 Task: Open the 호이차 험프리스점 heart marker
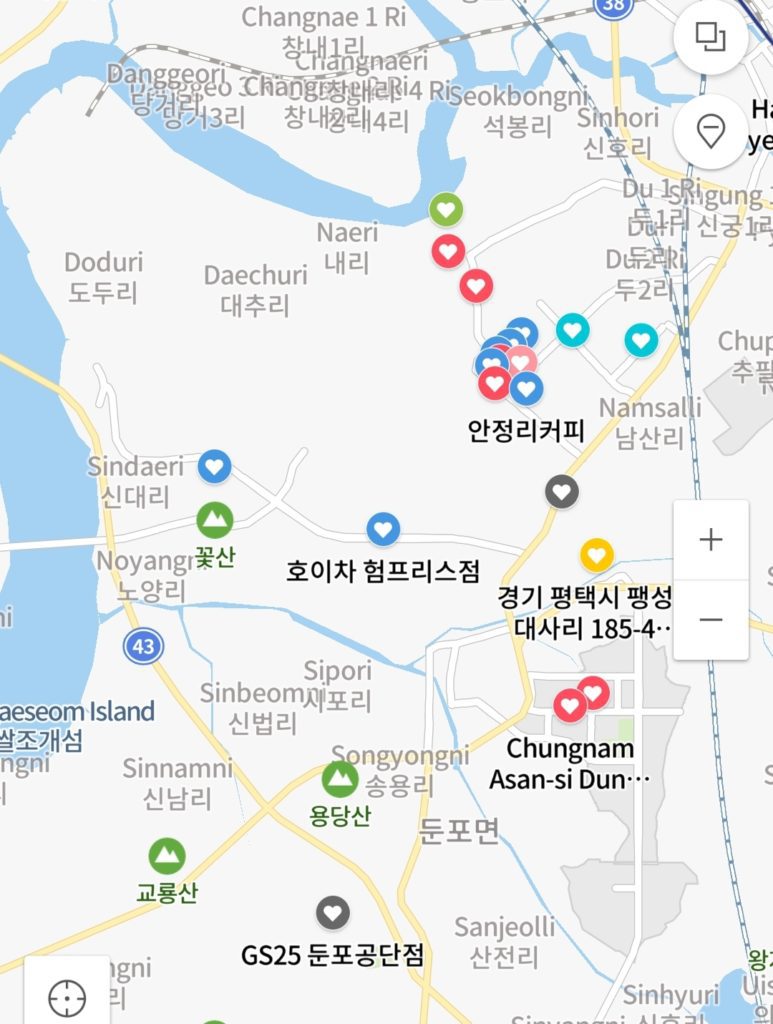383,528
